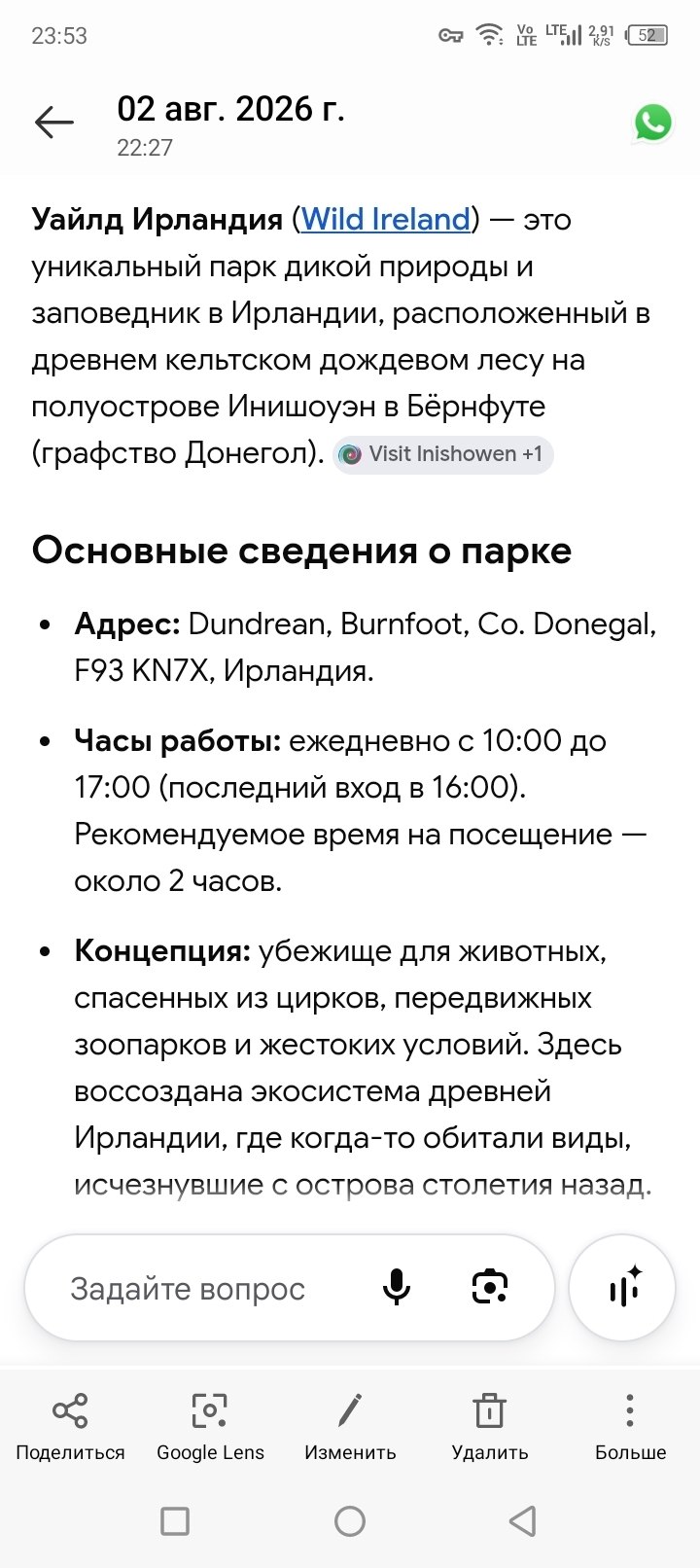Analyze the image with Google Lens
This screenshot has width=700, height=1568.
[x=210, y=1426]
